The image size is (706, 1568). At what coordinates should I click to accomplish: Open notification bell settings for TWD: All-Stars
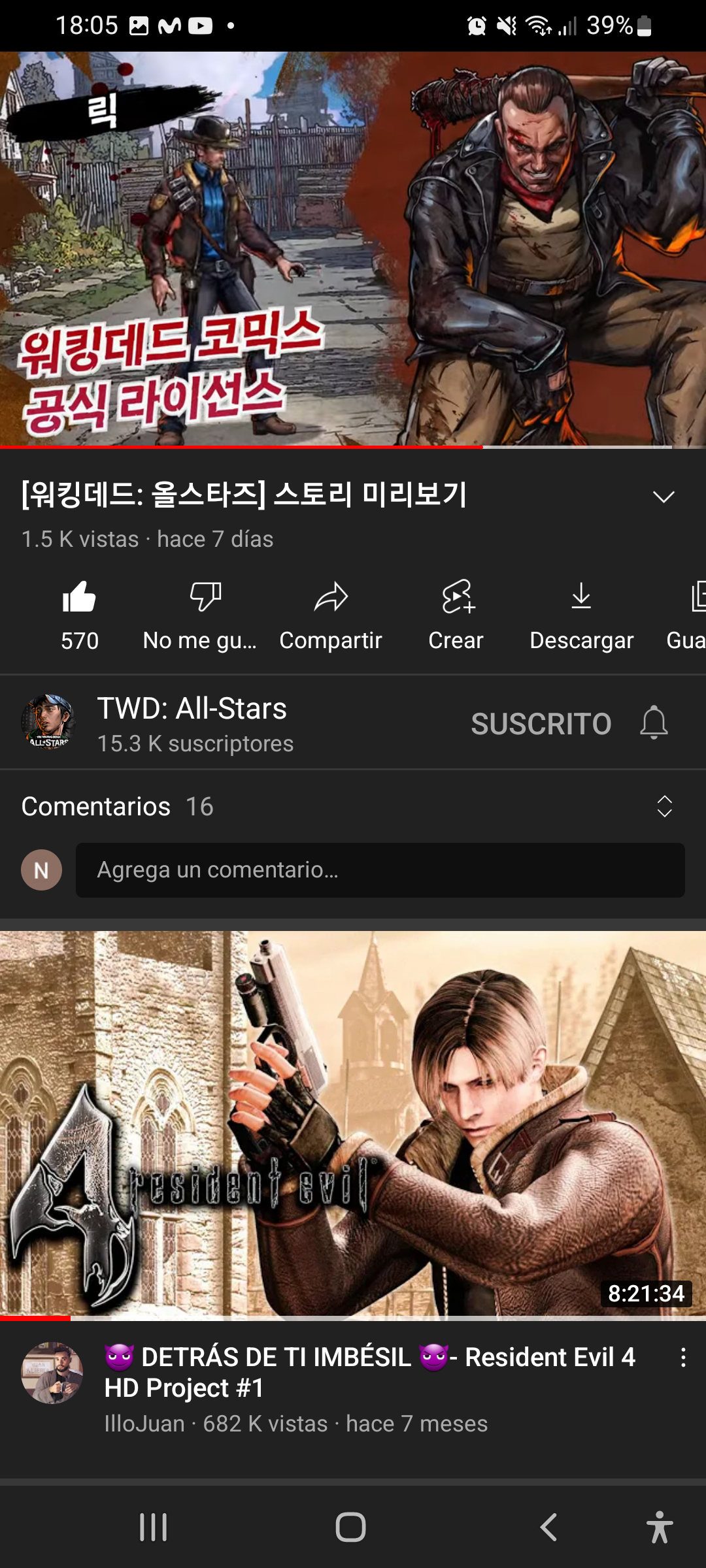(654, 723)
